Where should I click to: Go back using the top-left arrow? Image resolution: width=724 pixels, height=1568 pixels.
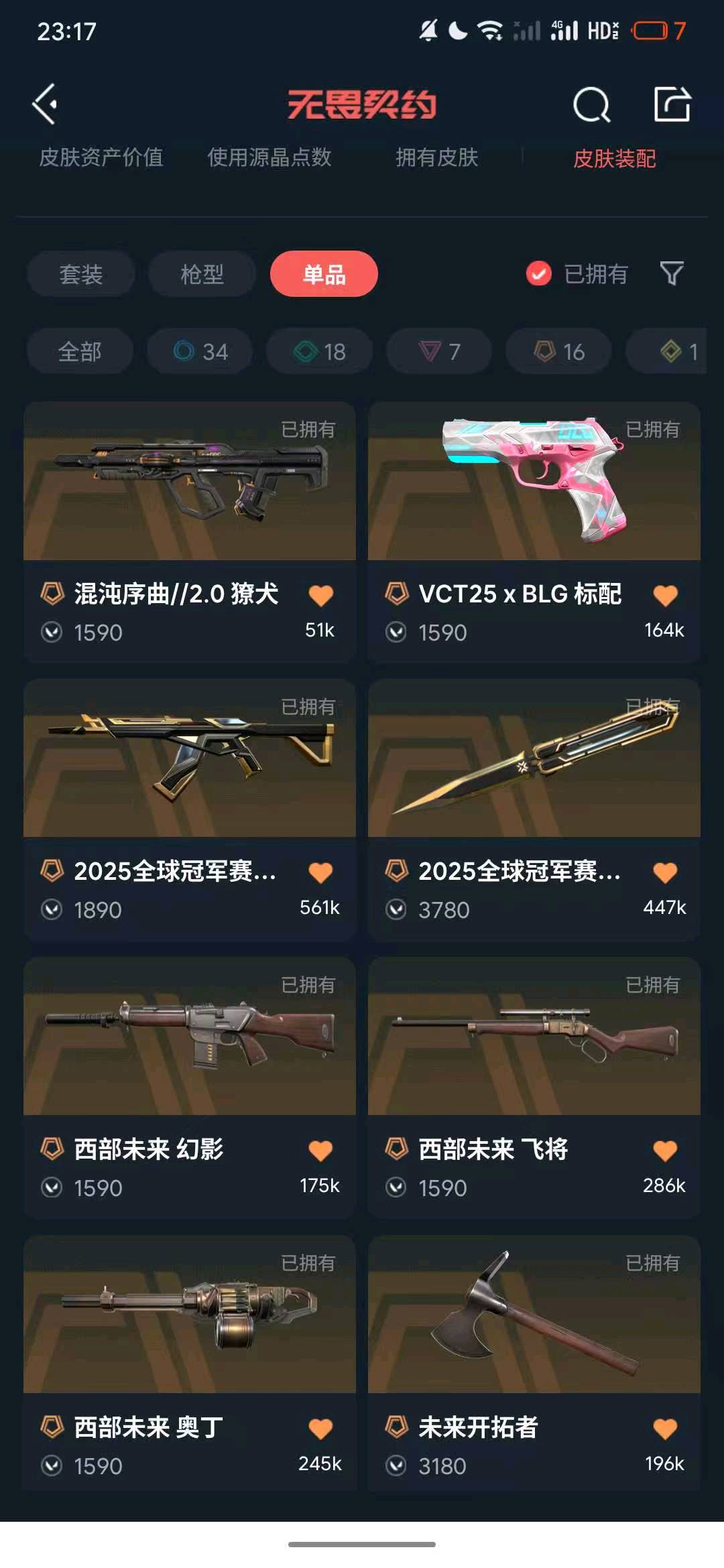click(x=45, y=104)
